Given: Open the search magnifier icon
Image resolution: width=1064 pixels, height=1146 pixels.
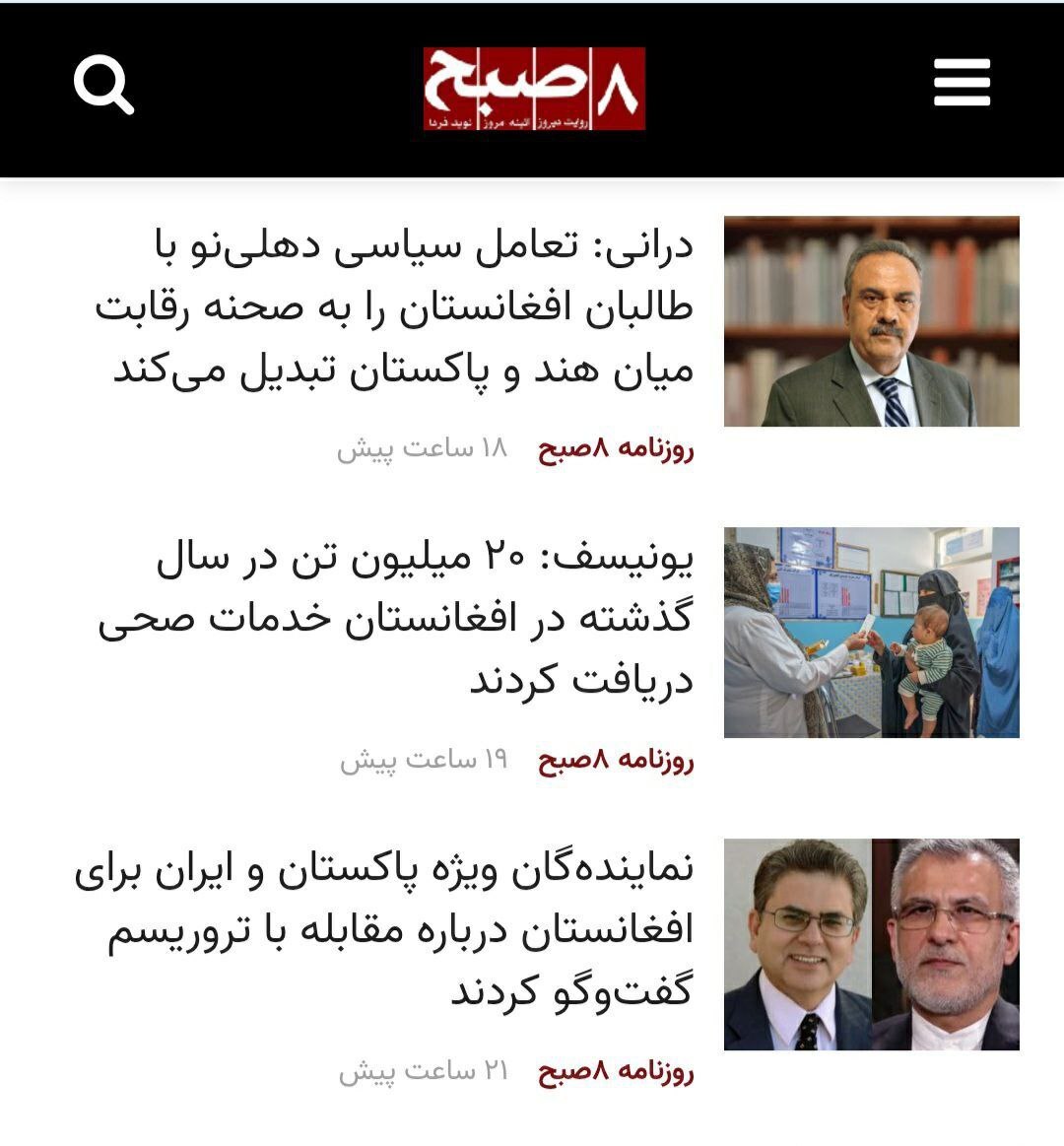Looking at the screenshot, I should pyautogui.click(x=103, y=85).
